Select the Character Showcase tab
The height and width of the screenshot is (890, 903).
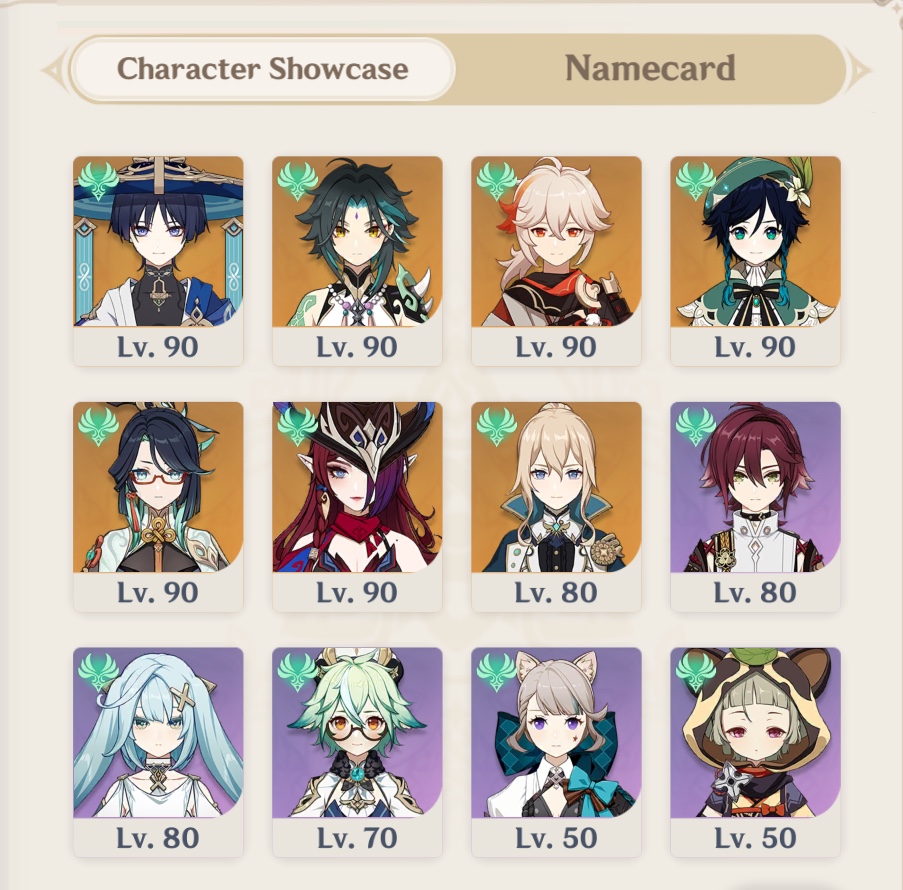click(x=262, y=69)
